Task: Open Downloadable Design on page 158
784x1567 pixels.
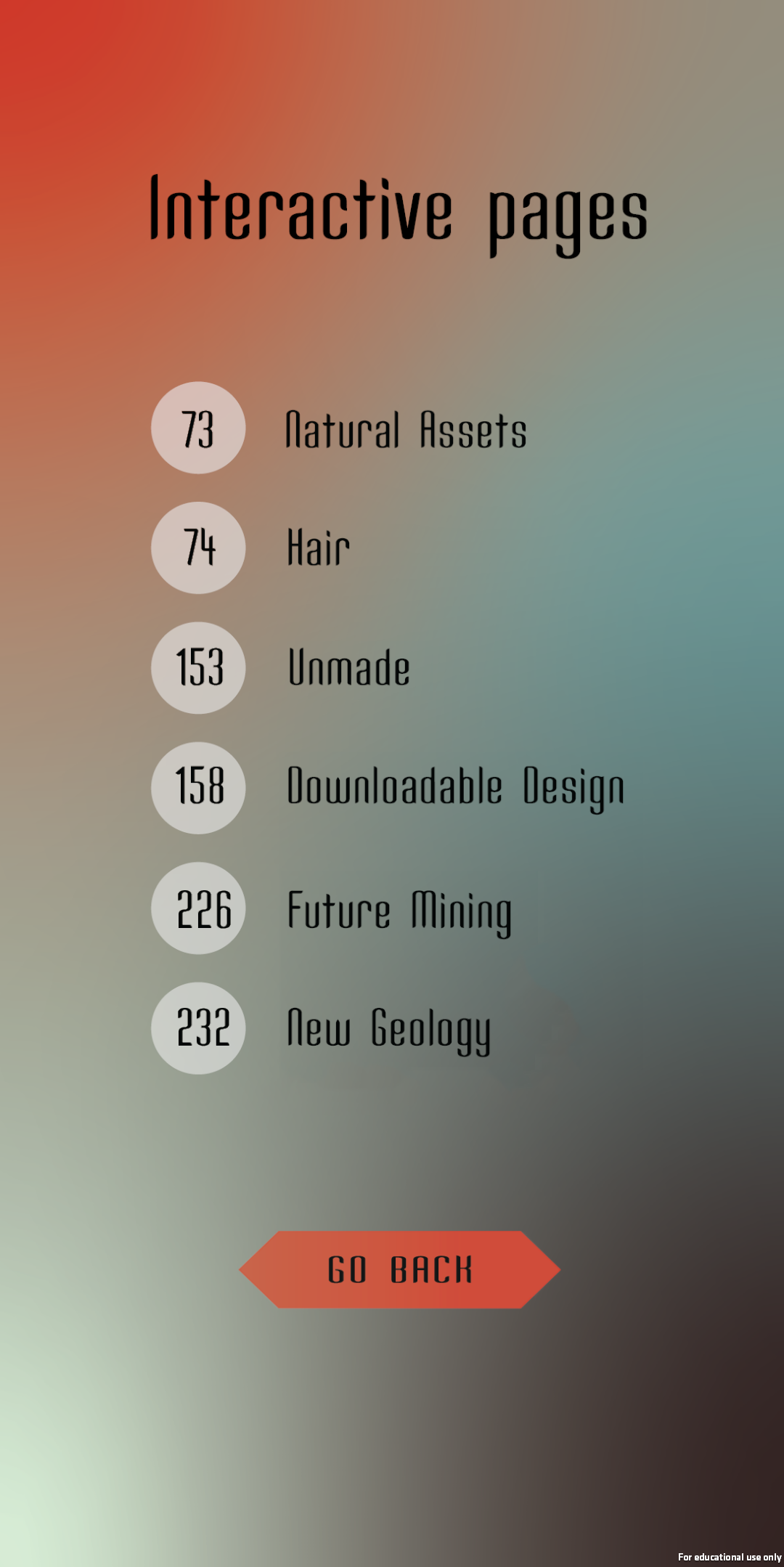Action: pos(388,789)
